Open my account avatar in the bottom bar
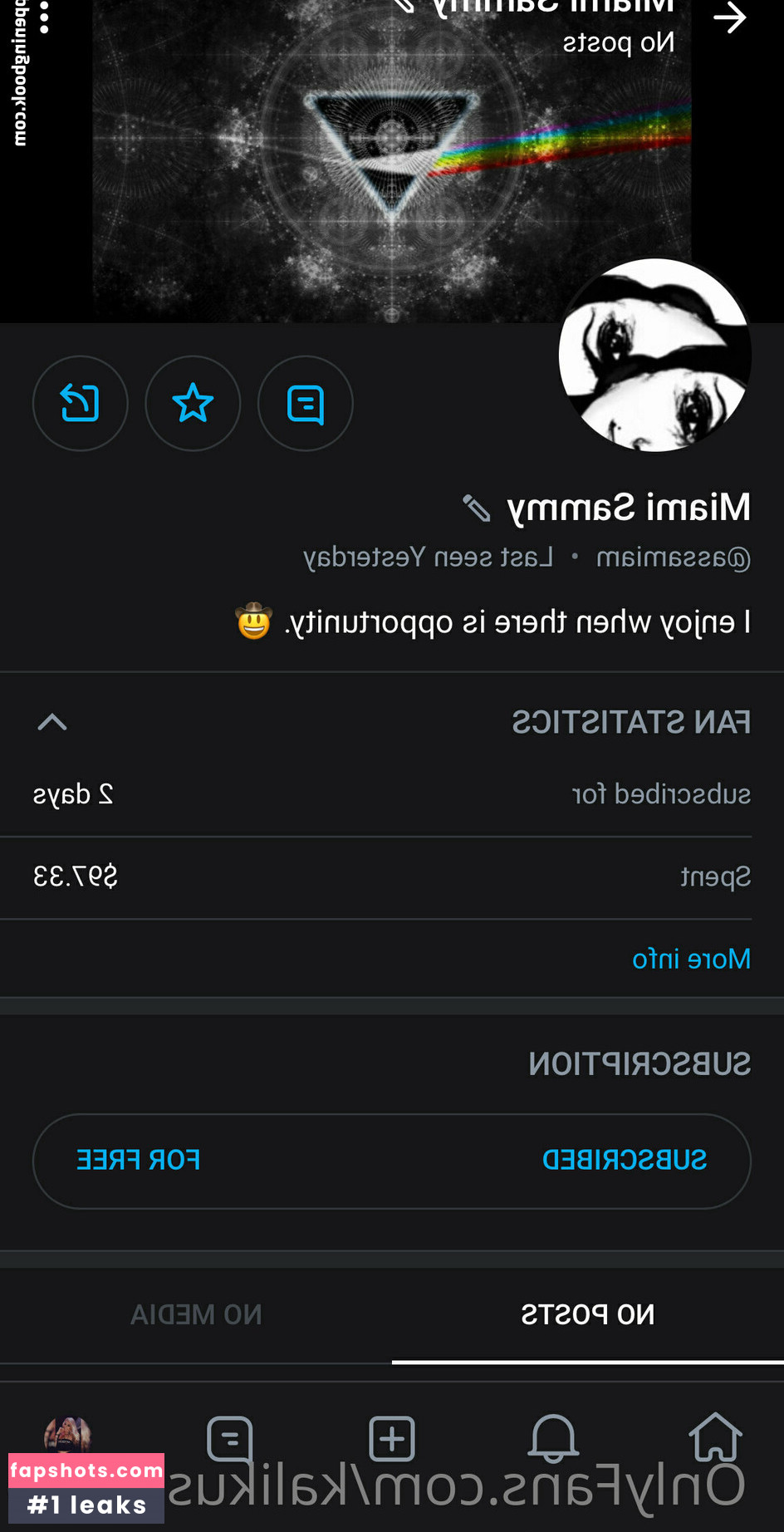This screenshot has width=784, height=1532. tap(68, 1436)
